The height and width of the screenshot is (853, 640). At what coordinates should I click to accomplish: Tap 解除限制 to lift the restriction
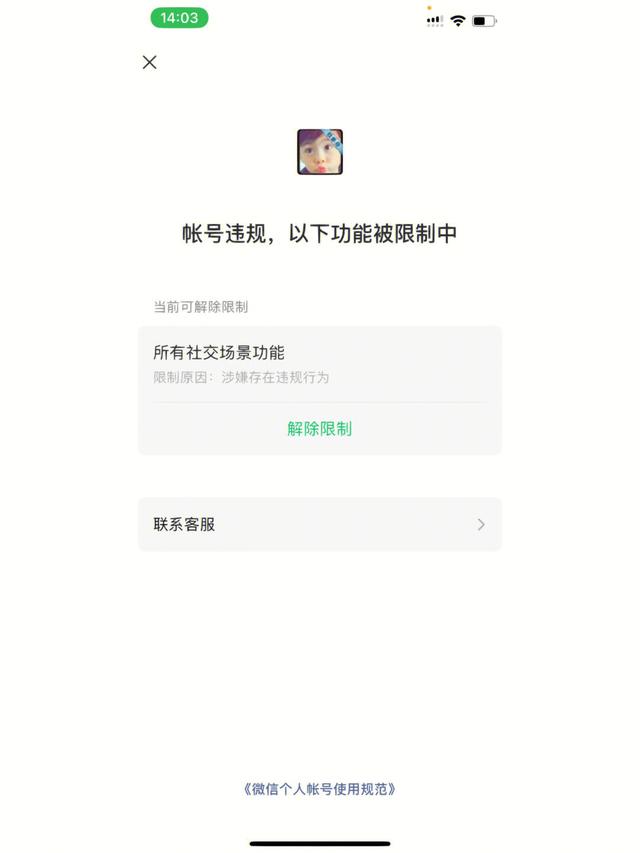point(319,429)
